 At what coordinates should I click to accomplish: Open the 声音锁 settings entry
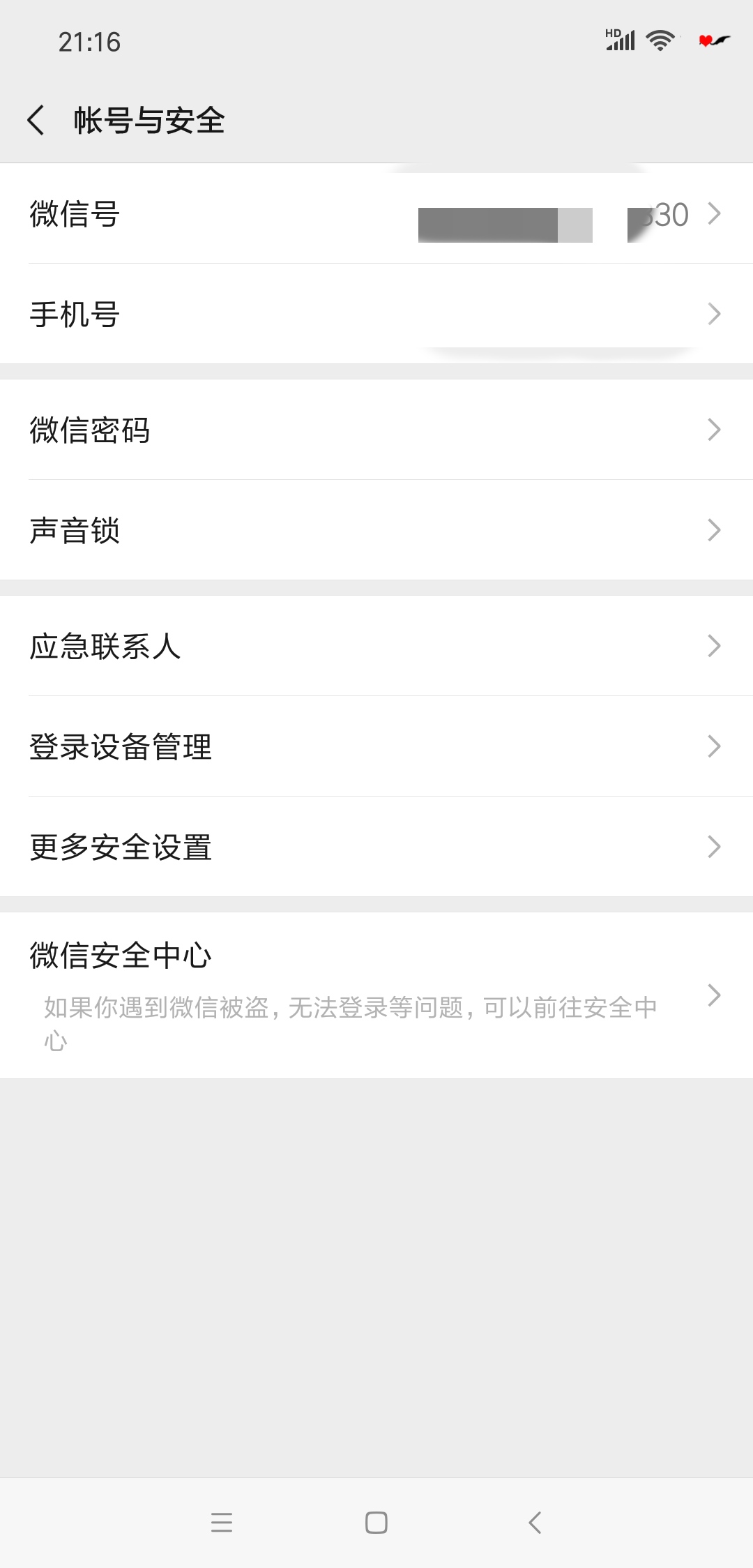376,531
